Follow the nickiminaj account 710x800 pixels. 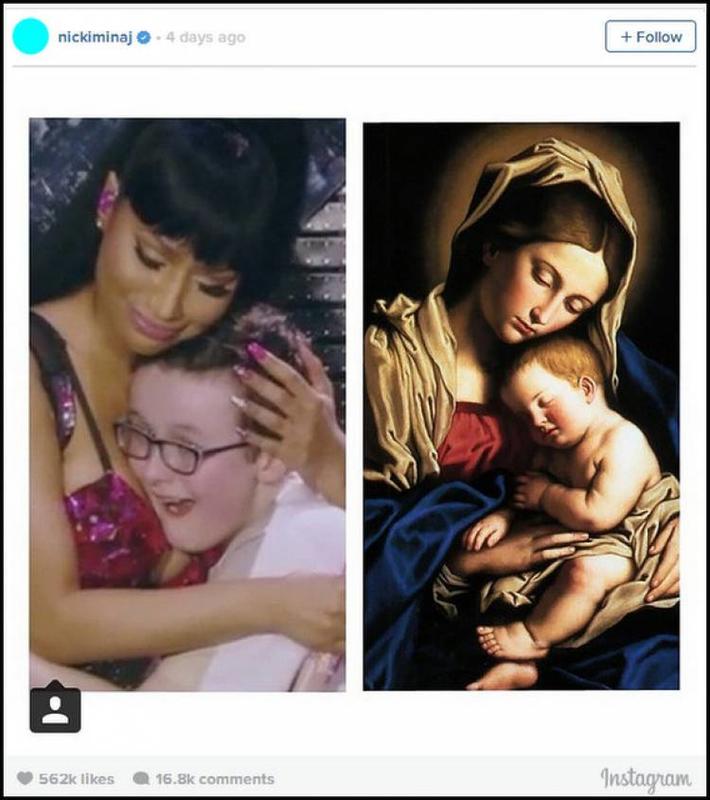(x=650, y=37)
